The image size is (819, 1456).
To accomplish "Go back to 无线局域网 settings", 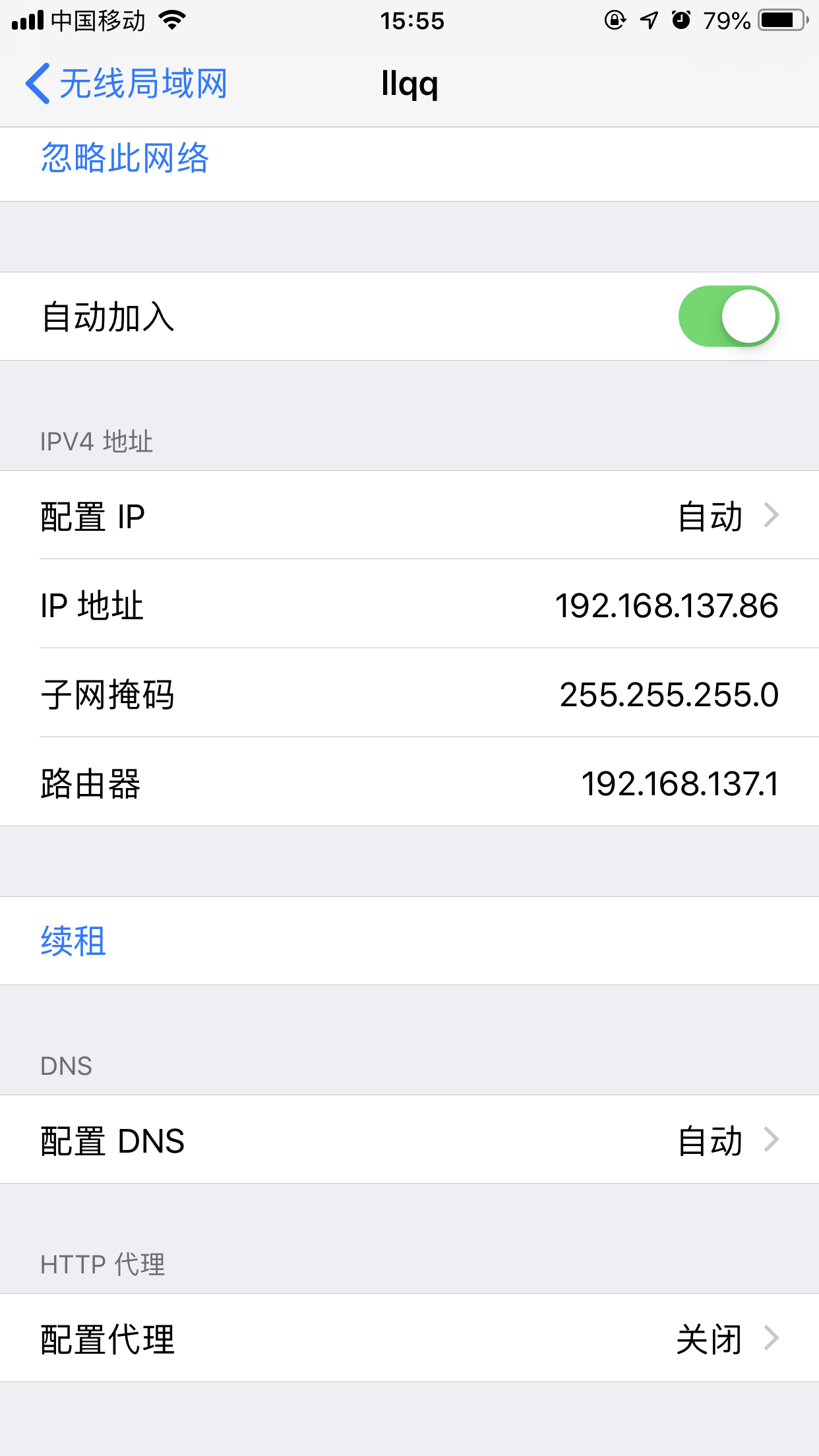I will (x=126, y=84).
